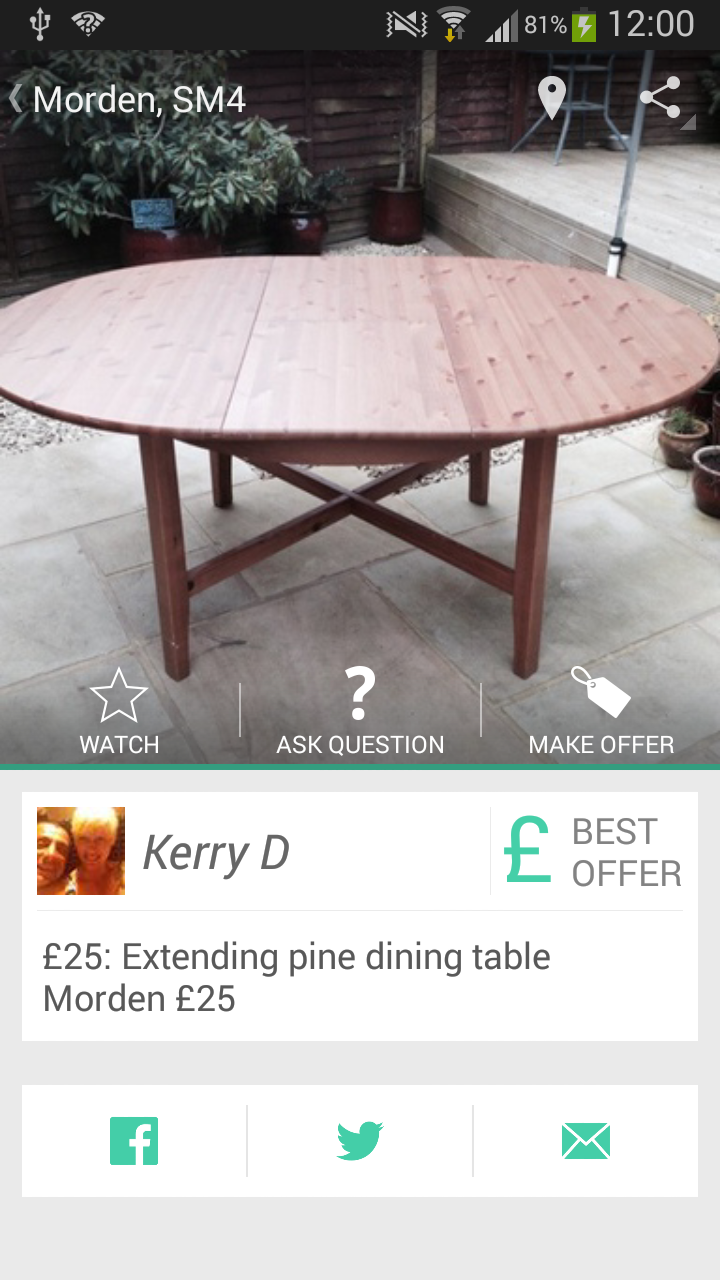Open the map location pin
Viewport: 720px width, 1280px height.
point(551,98)
